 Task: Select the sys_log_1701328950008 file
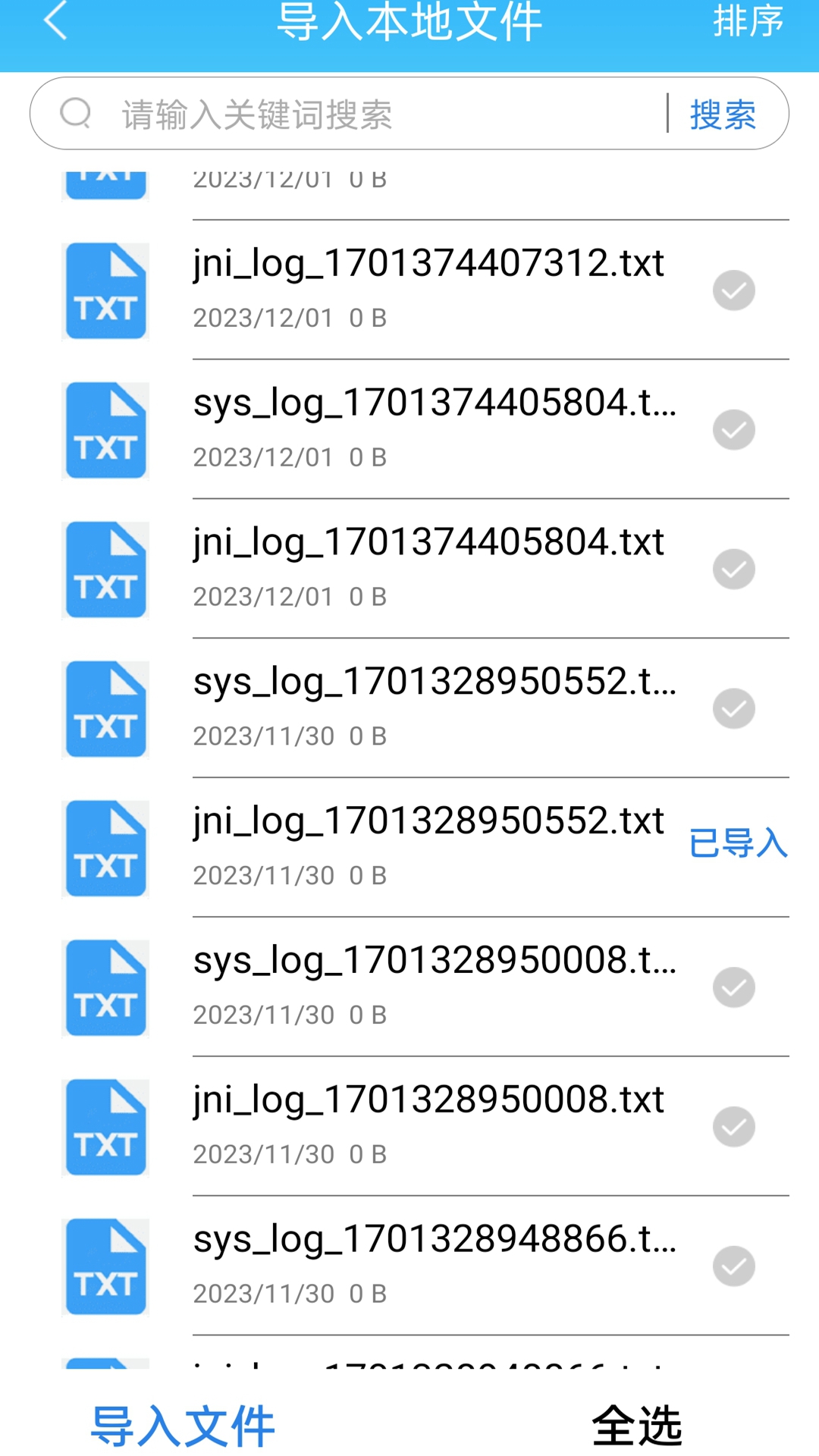coord(733,987)
